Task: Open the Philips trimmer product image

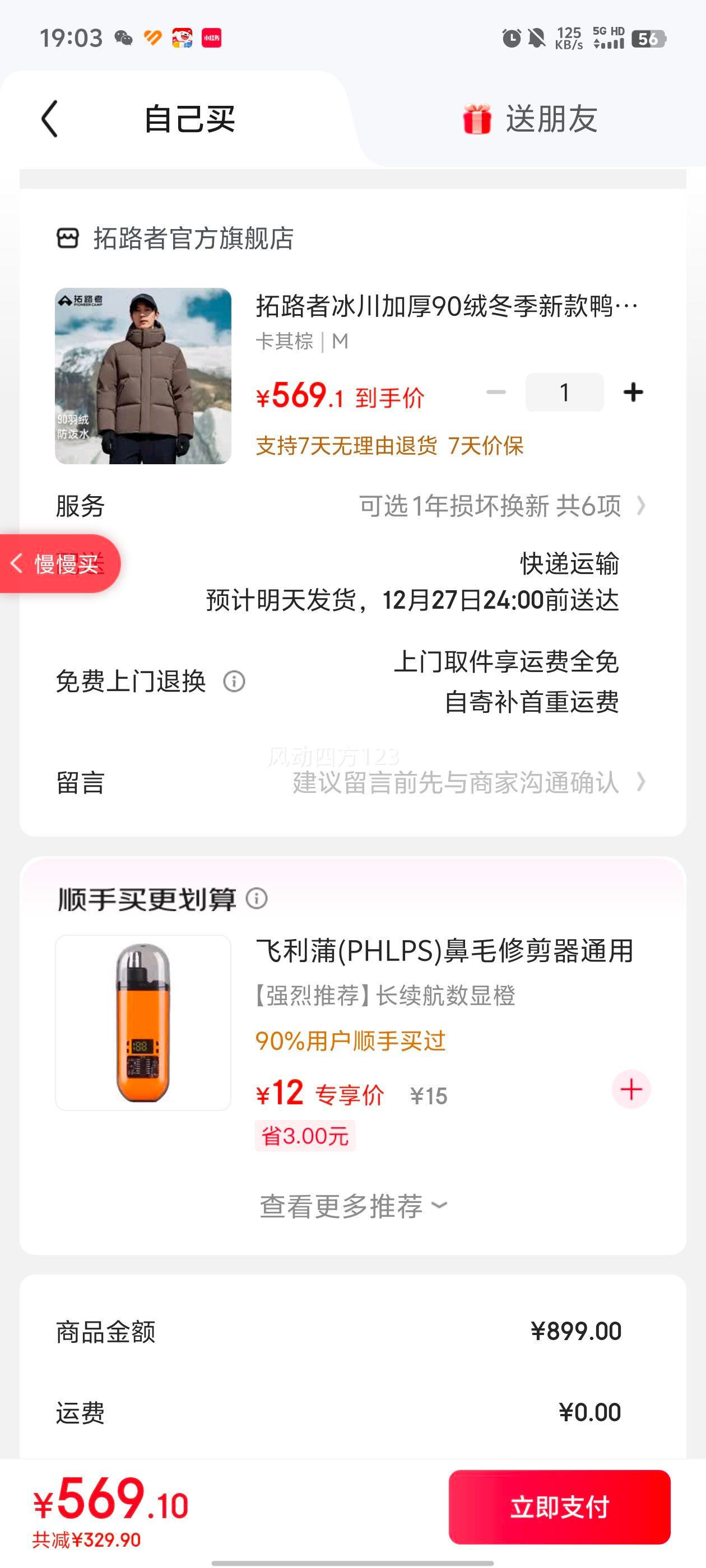Action: coord(143,1023)
